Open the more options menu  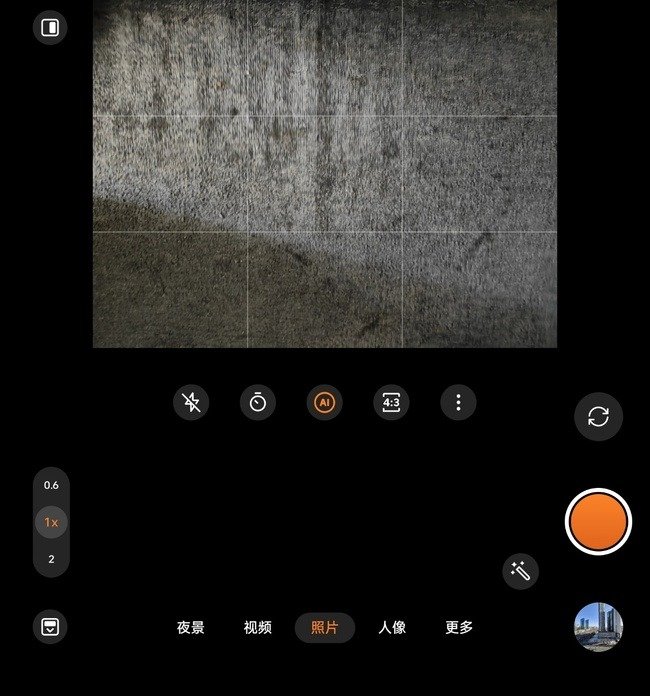[458, 402]
